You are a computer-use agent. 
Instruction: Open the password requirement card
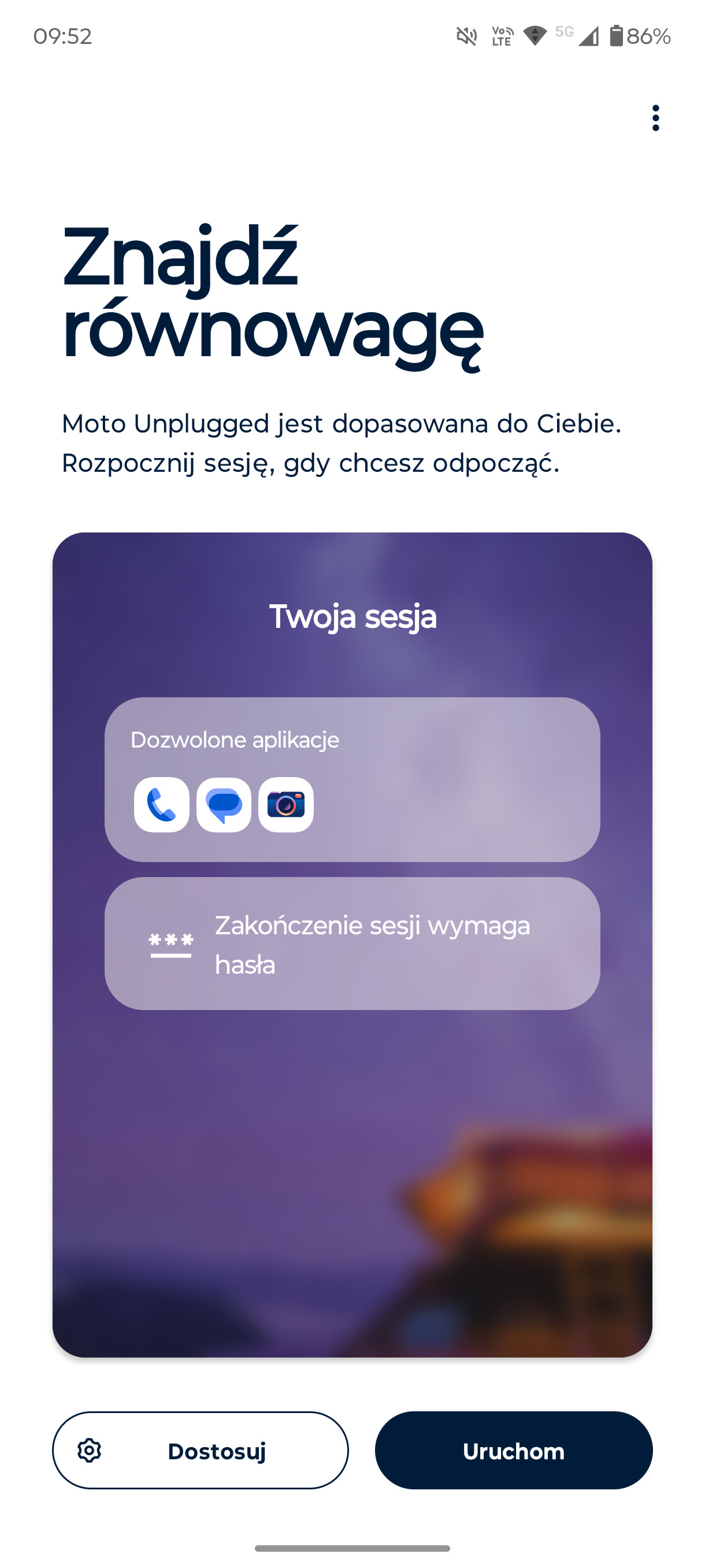[352, 944]
